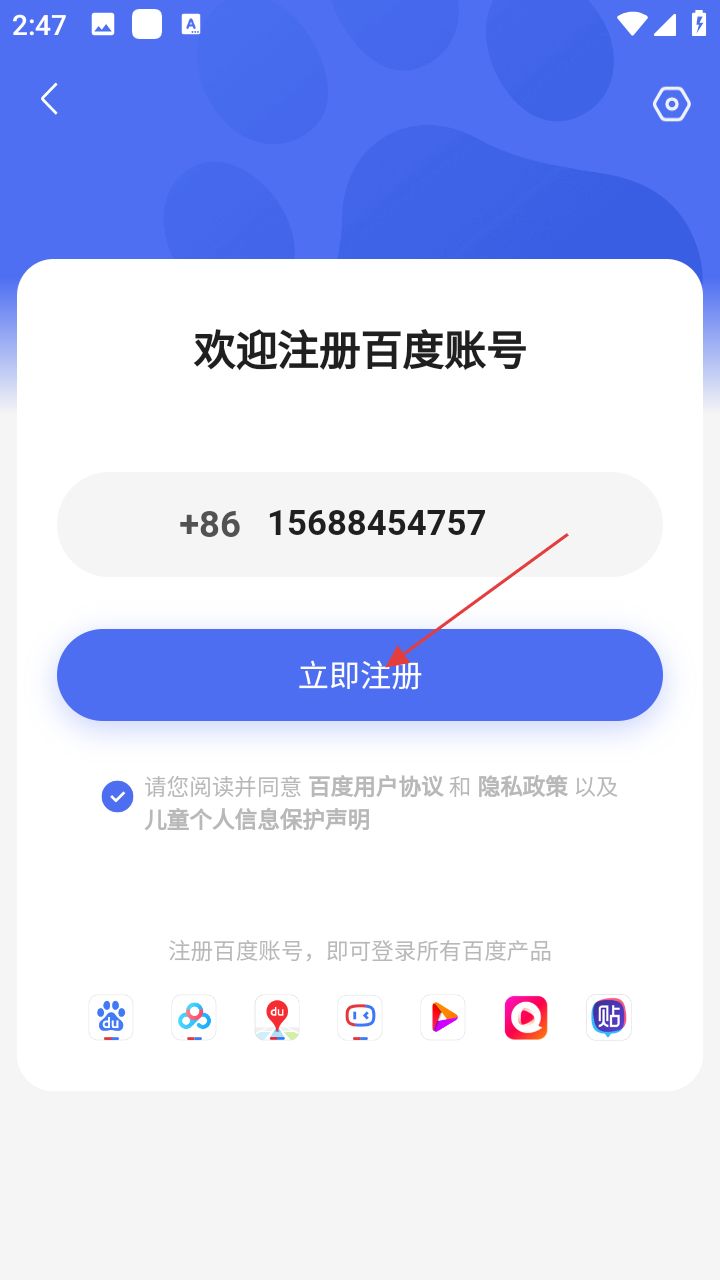Read the 隐私政策 link

(522, 787)
